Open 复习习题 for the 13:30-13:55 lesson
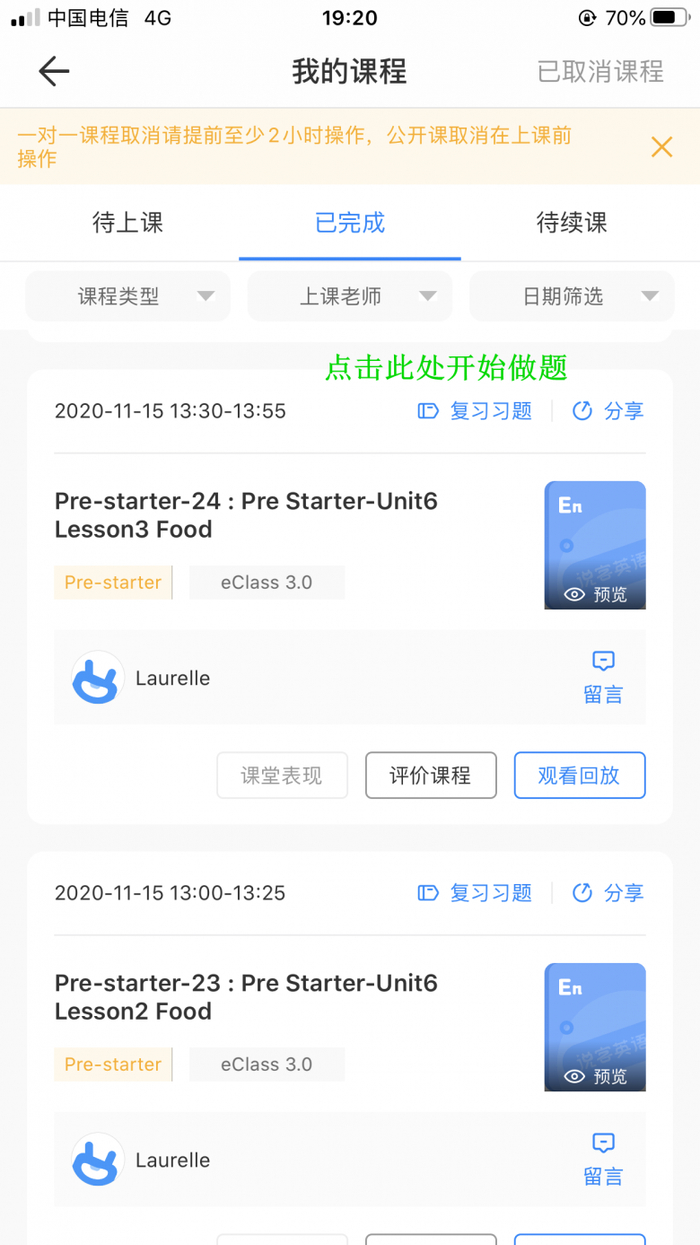This screenshot has width=700, height=1245. (x=475, y=411)
